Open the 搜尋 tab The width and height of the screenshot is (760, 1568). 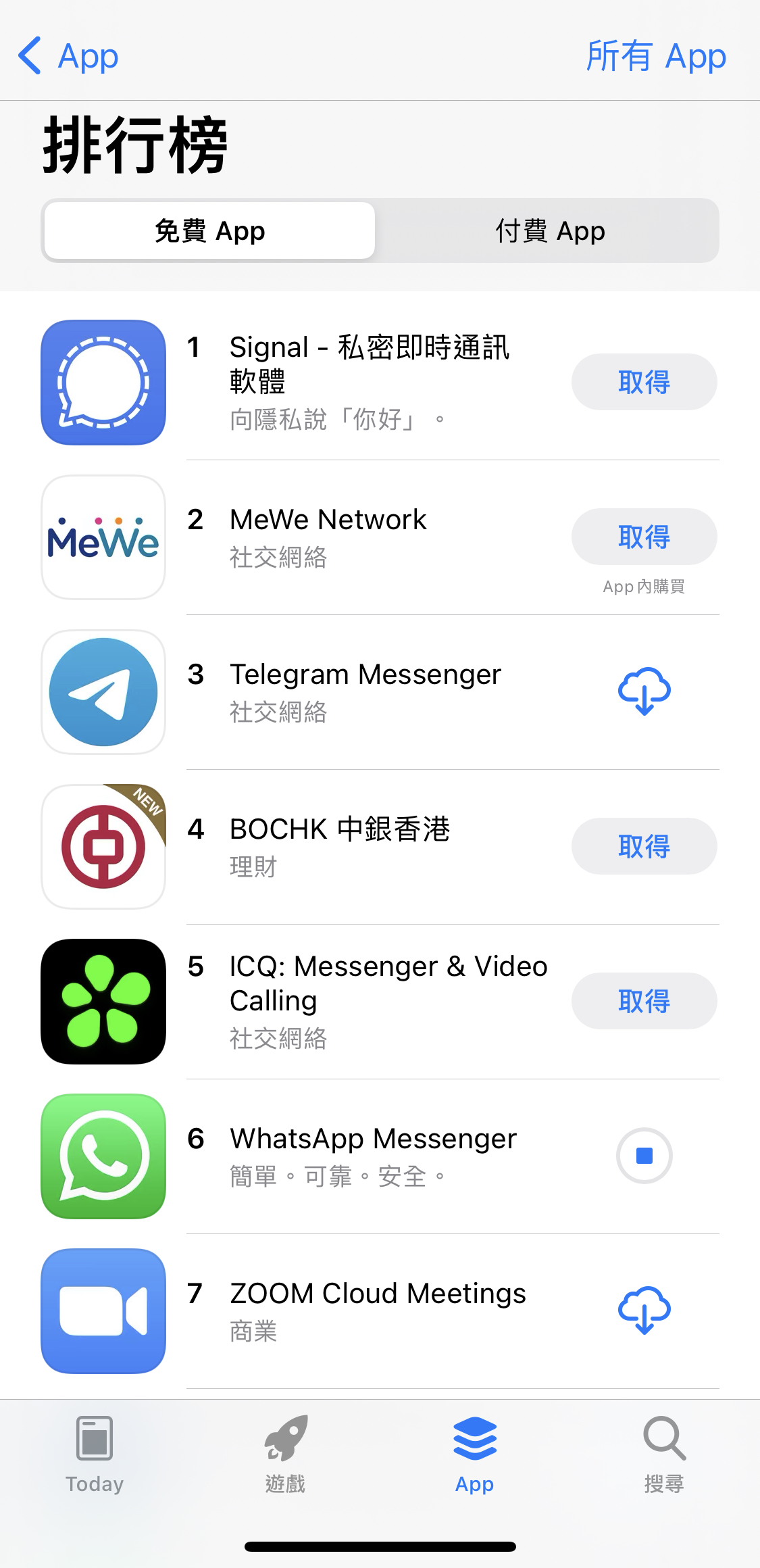point(664,1454)
